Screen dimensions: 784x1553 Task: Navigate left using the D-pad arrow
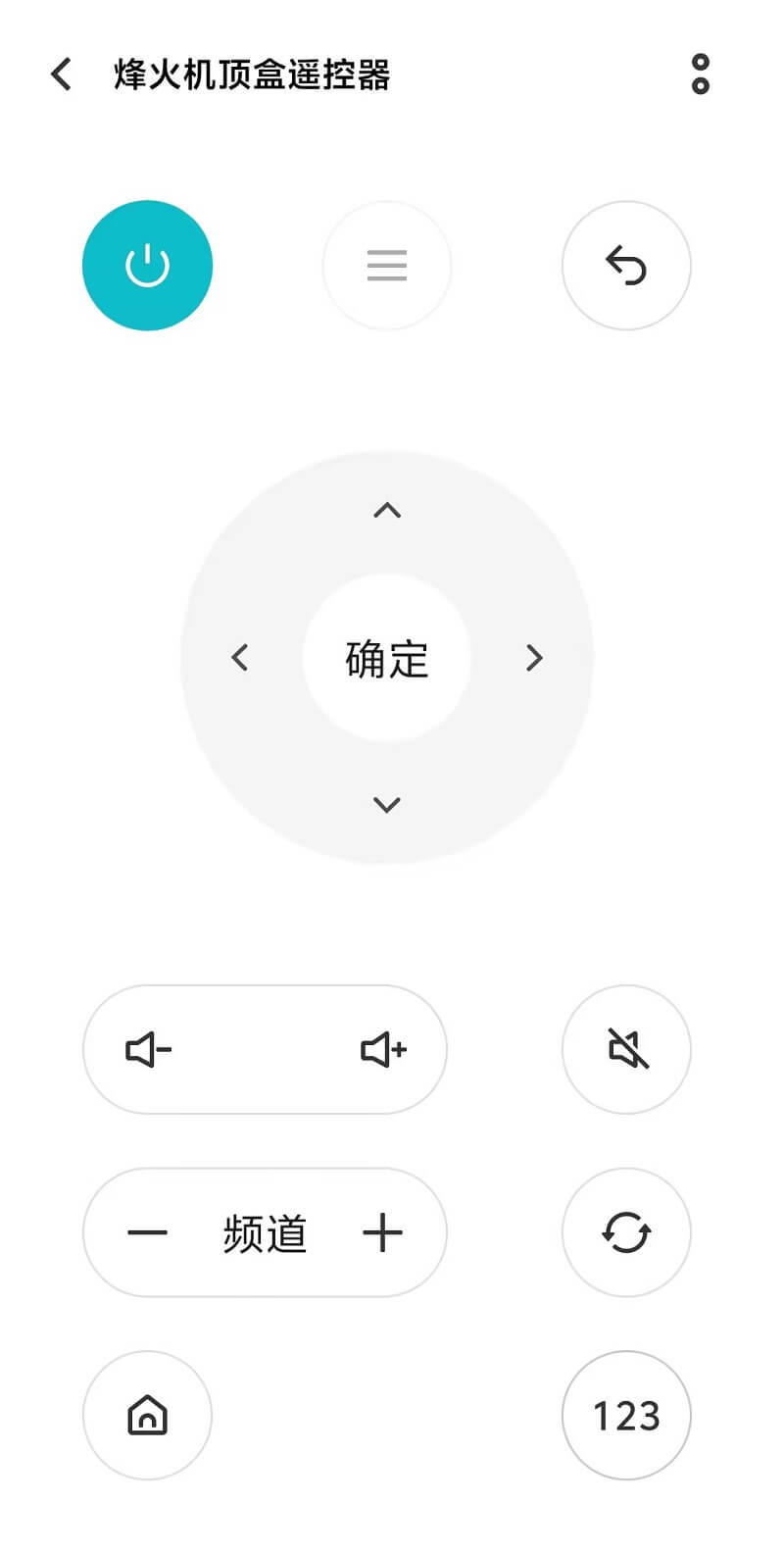click(x=240, y=658)
